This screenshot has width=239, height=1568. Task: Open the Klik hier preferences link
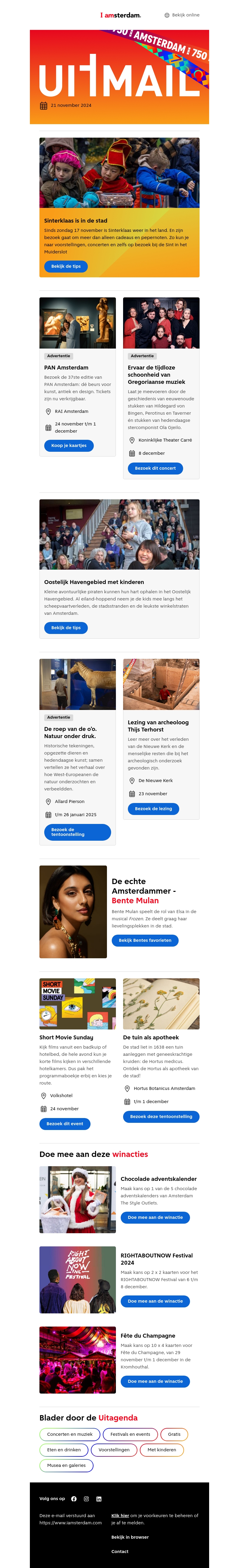tap(120, 1516)
